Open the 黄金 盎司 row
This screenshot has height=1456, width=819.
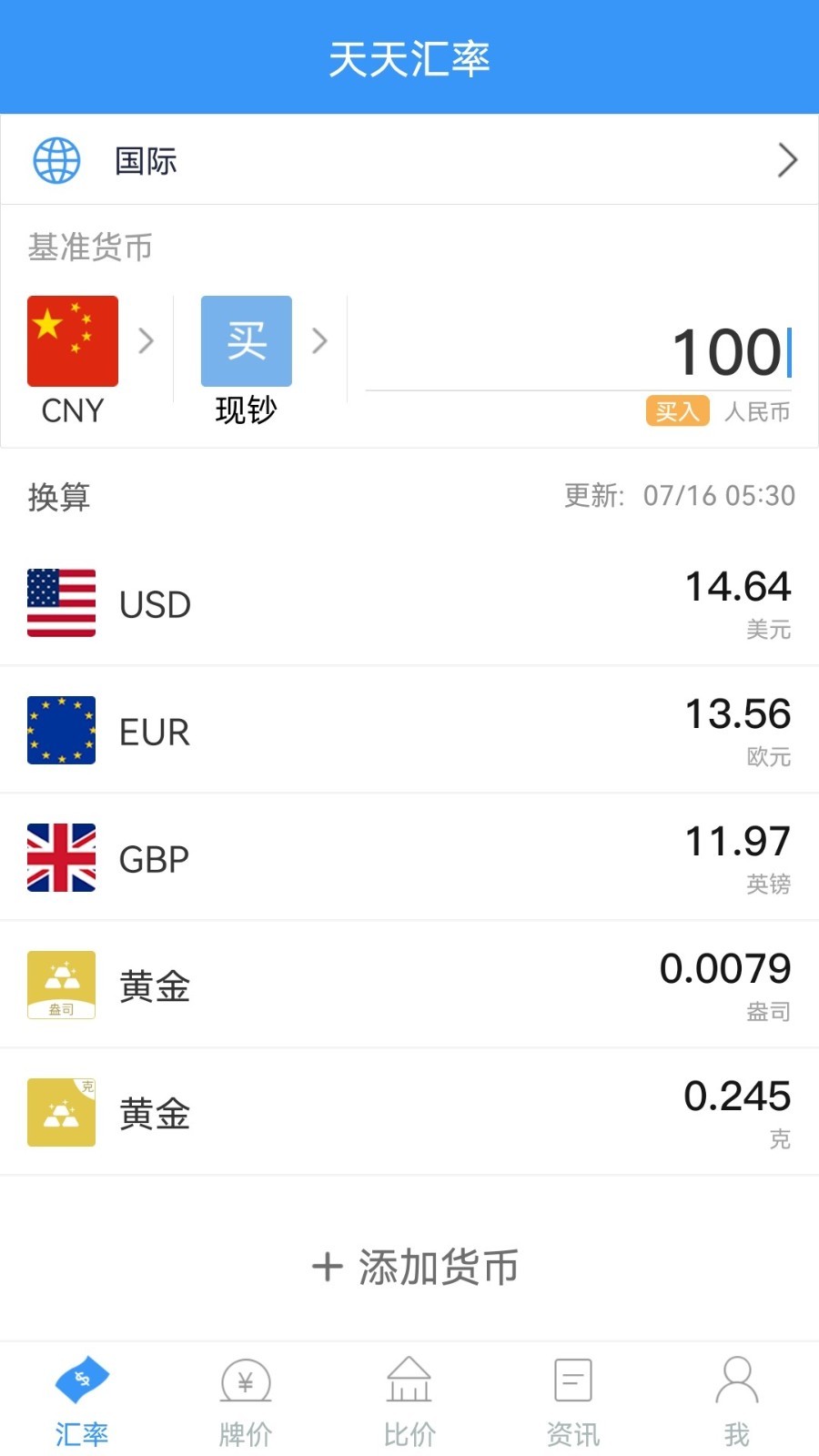click(x=409, y=985)
